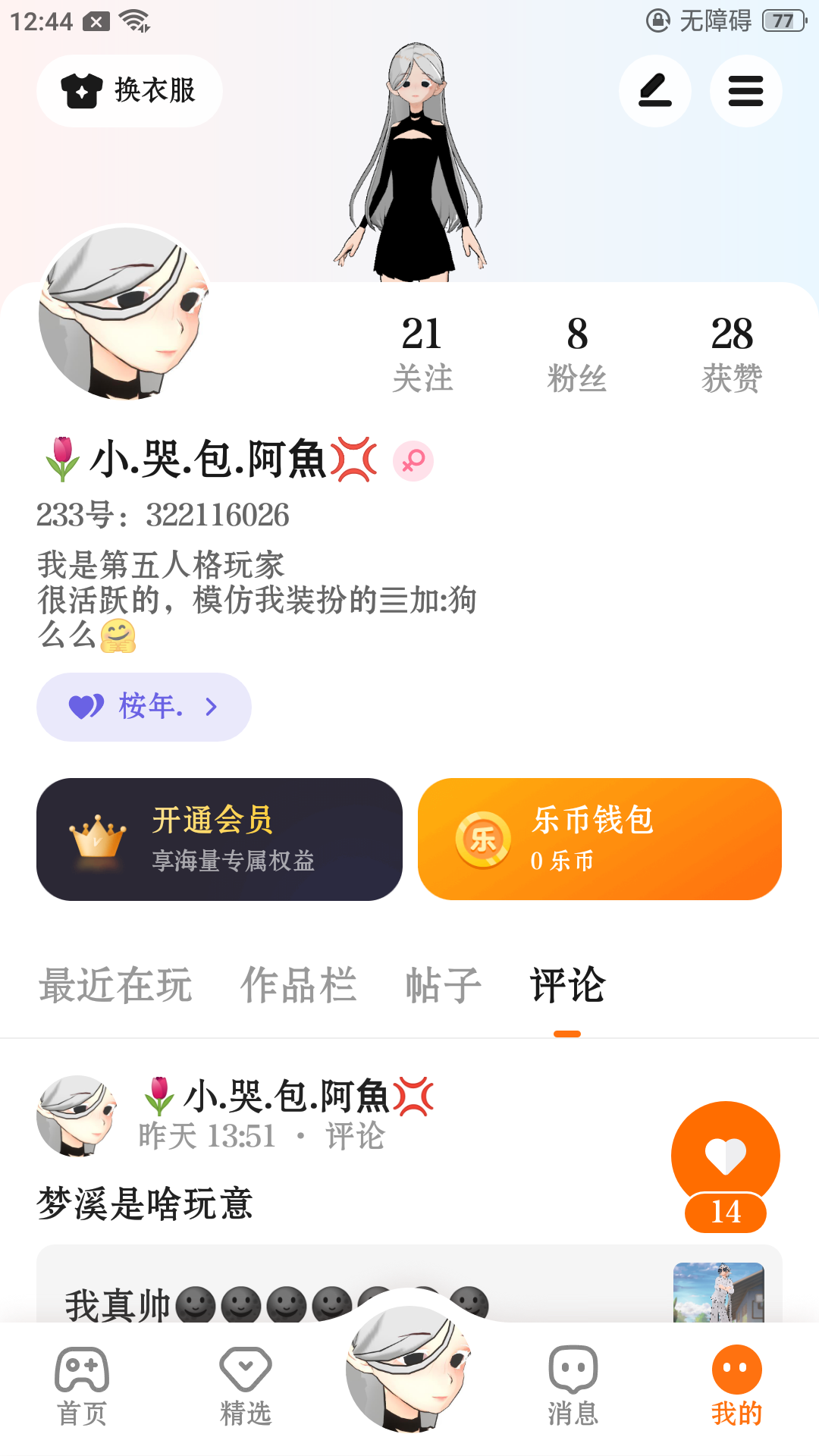This screenshot has width=819, height=1456.
Task: Switch to the 作品栏 tab
Action: coord(299,985)
